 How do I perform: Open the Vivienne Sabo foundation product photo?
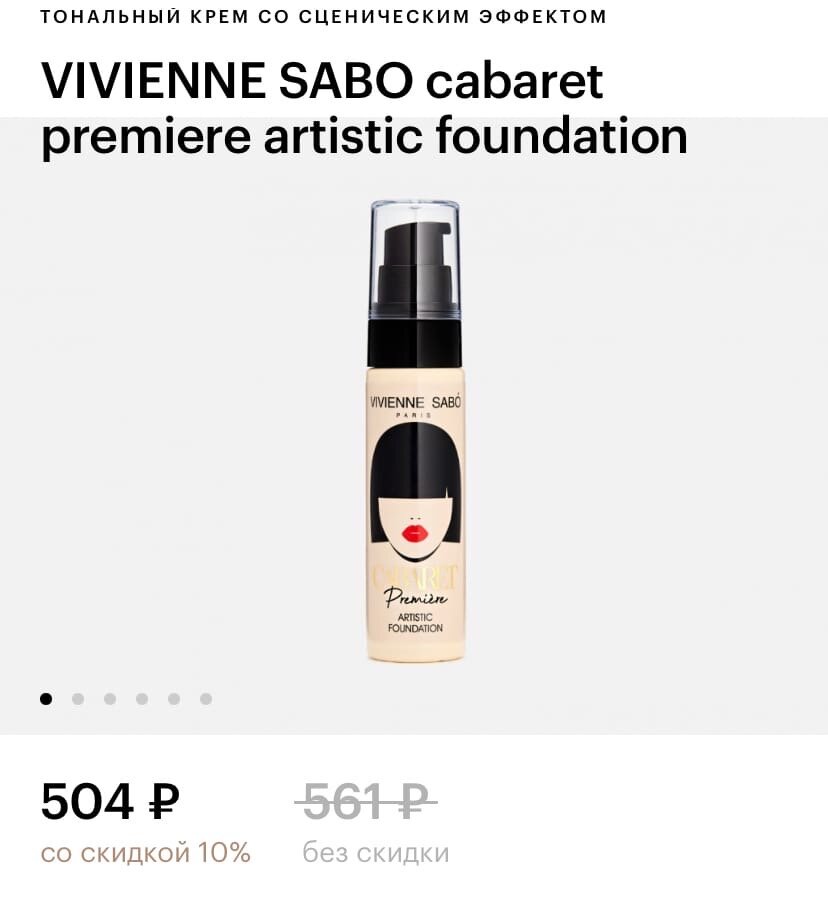[414, 430]
